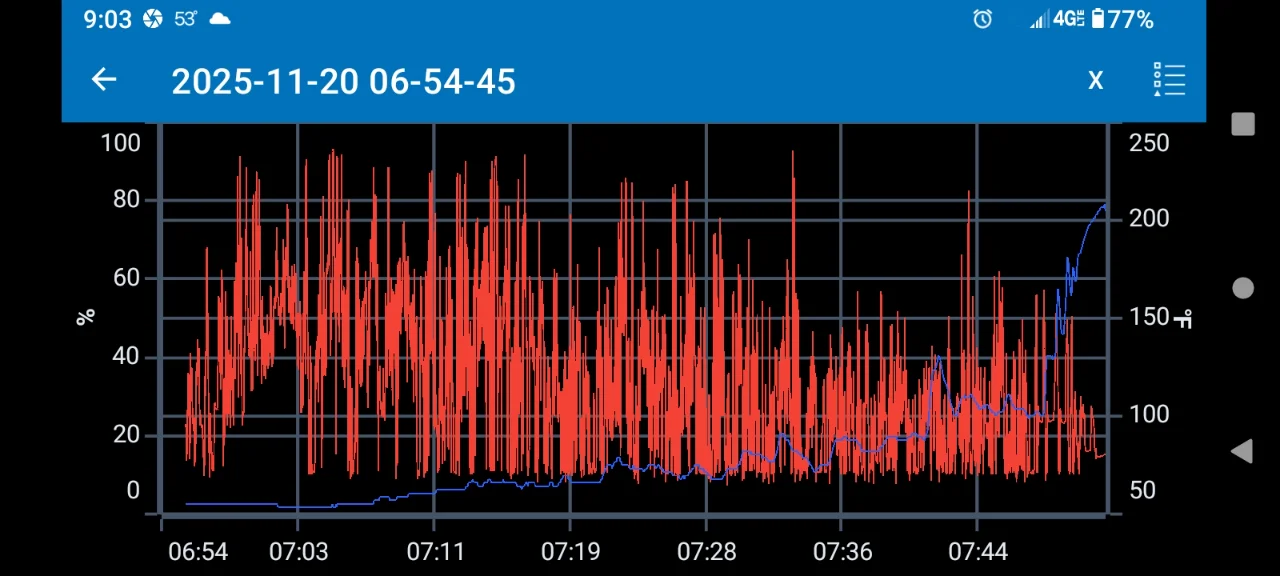Open the list options icon

tap(1169, 80)
